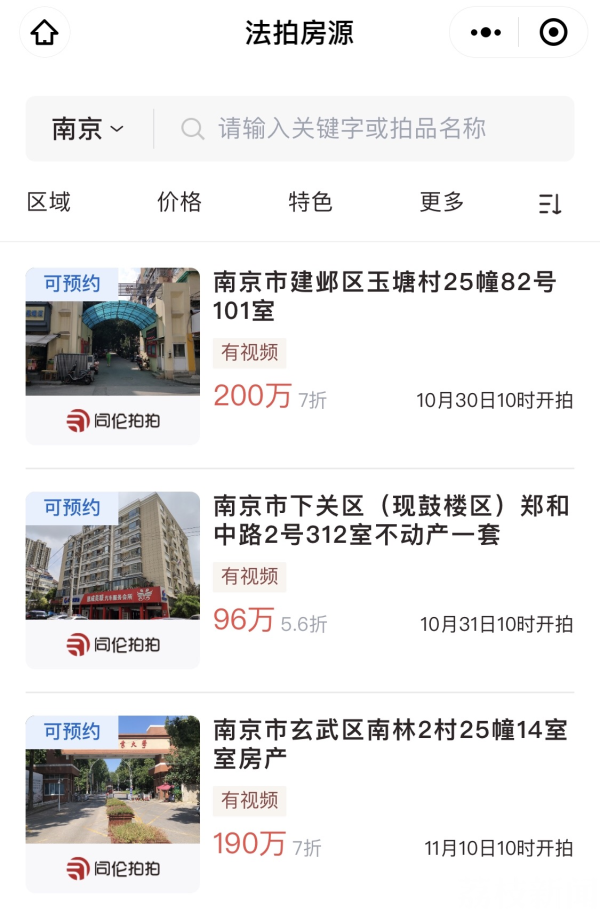
Task: View the 郑和中路2号312室 listing
Action: [390, 520]
